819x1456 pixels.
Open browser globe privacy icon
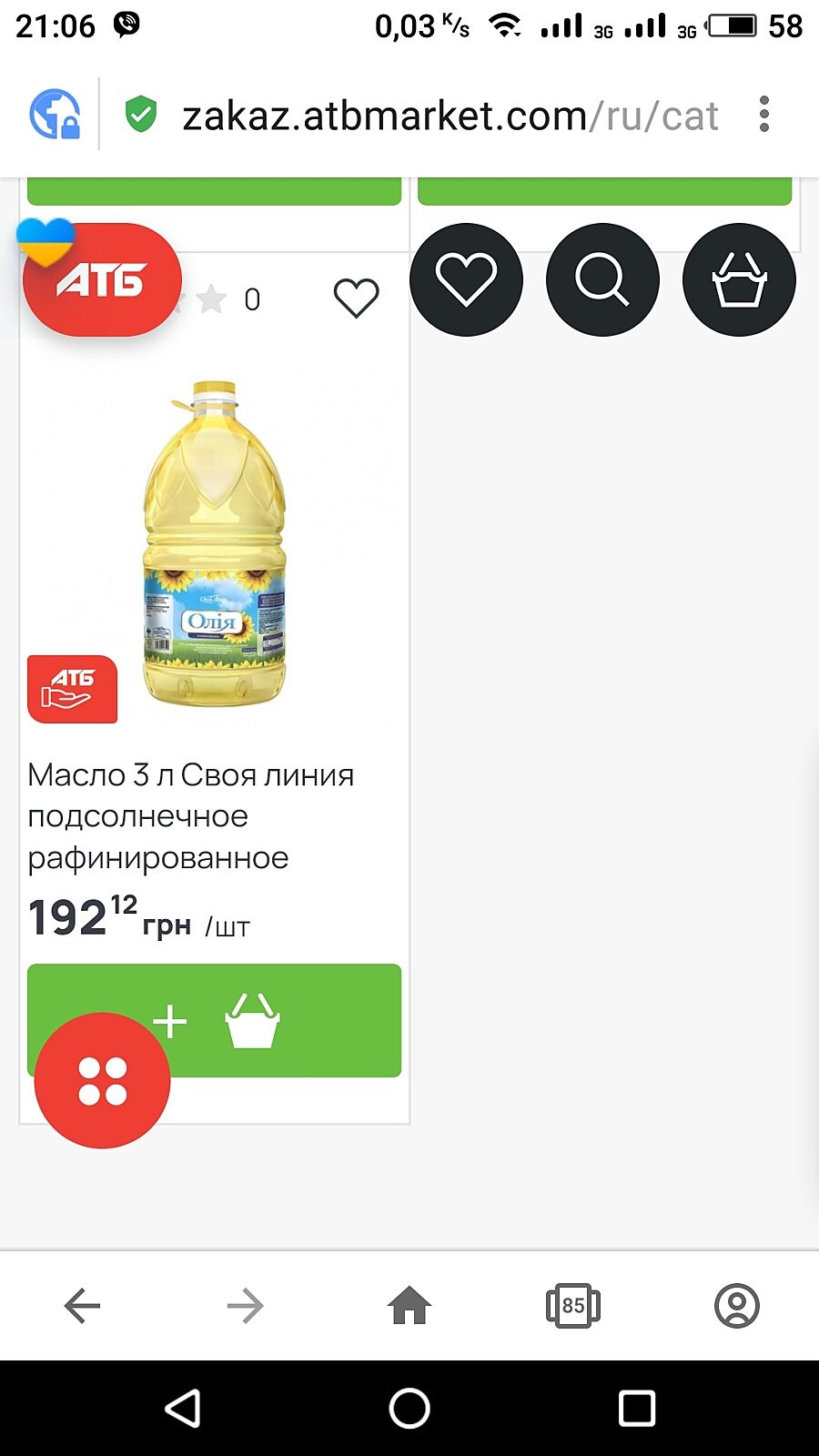click(55, 115)
